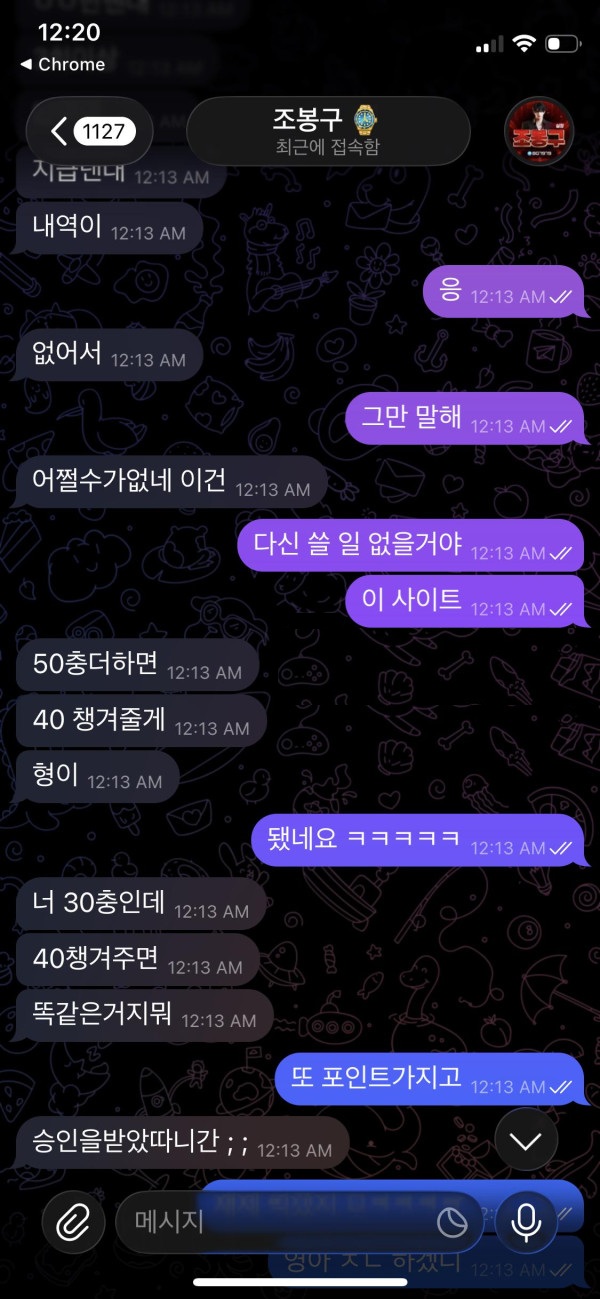Tap the attach file paperclip icon
600x1299 pixels.
coord(73,1221)
